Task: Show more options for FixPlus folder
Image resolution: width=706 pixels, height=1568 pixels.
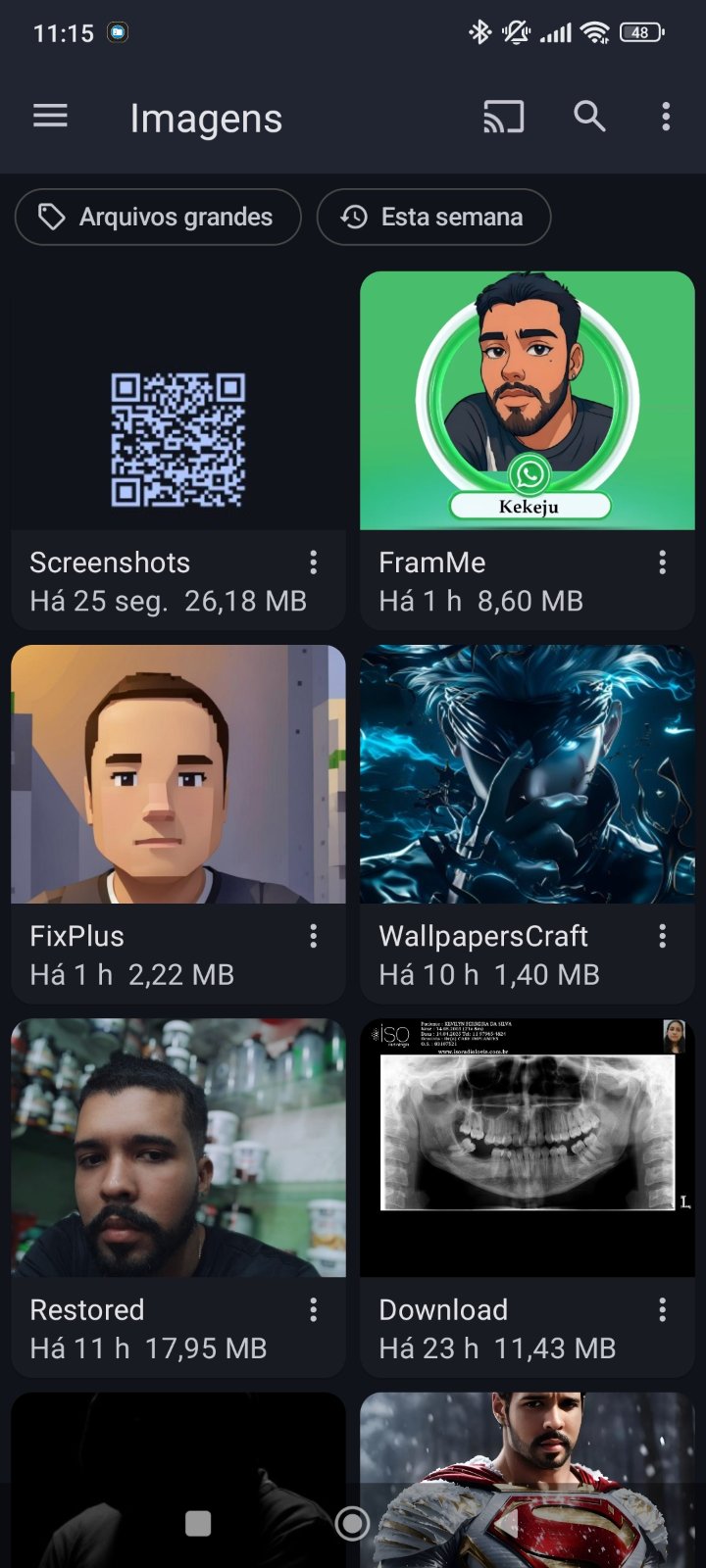Action: point(314,936)
